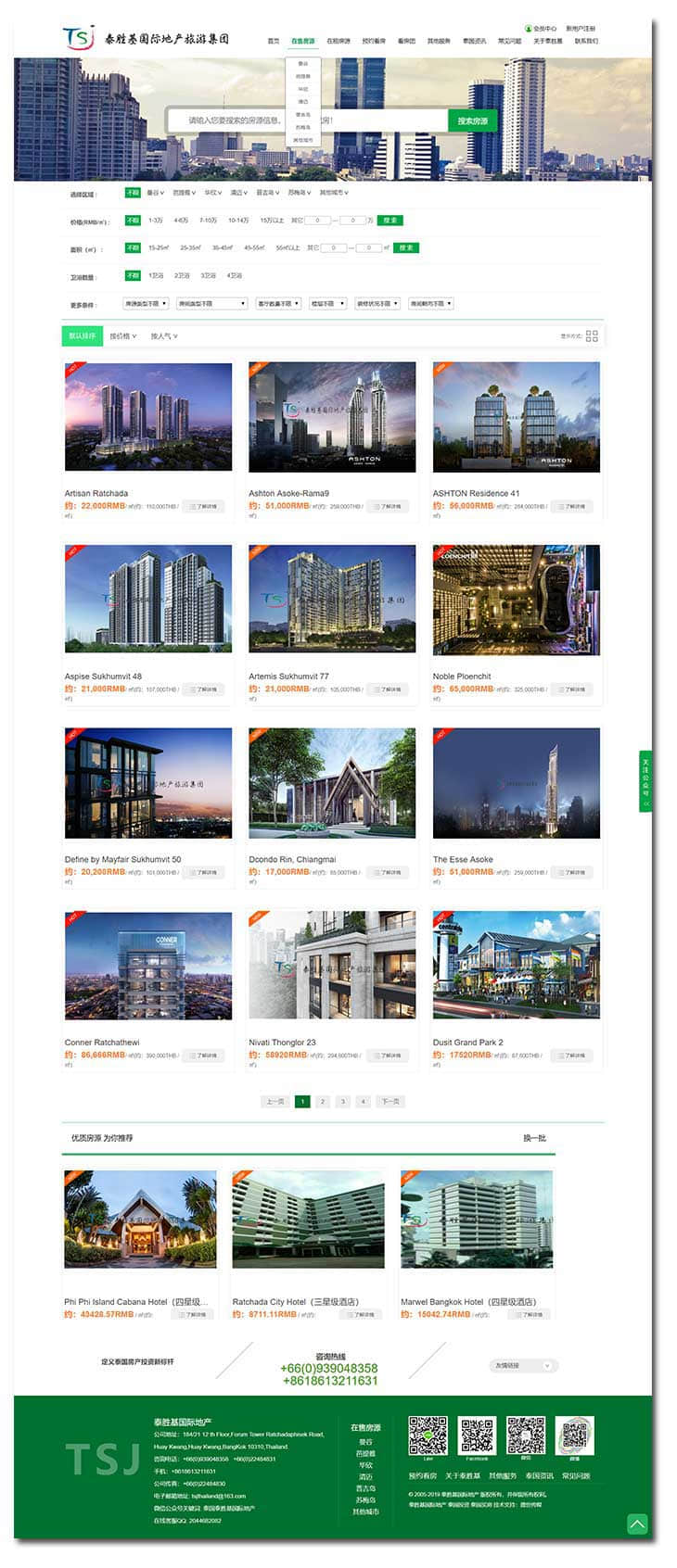
Task: Open 首页 in the top navigation
Action: [274, 41]
